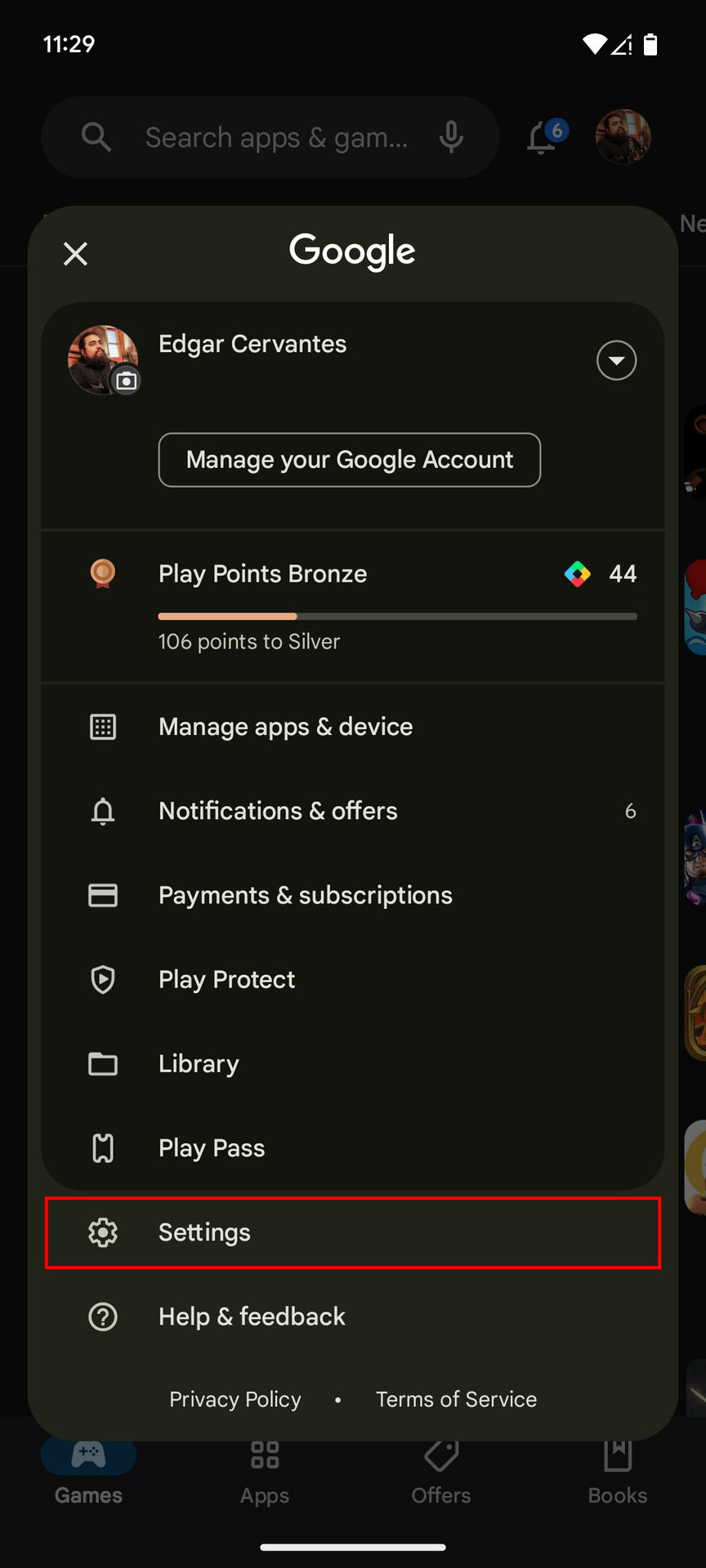Open Play Protect
The width and height of the screenshot is (706, 1568).
[353, 979]
